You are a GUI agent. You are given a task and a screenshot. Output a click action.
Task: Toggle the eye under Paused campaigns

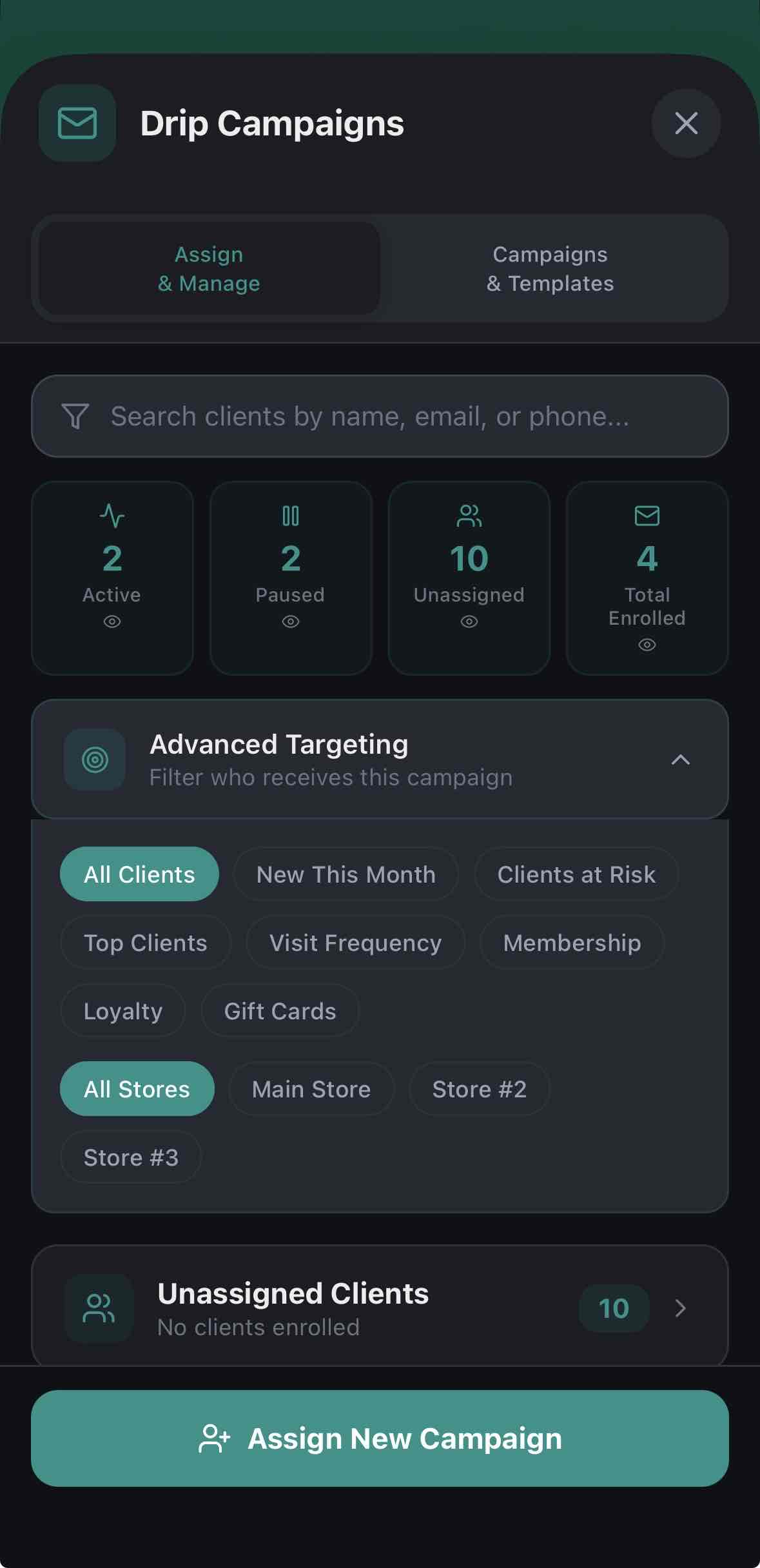290,621
